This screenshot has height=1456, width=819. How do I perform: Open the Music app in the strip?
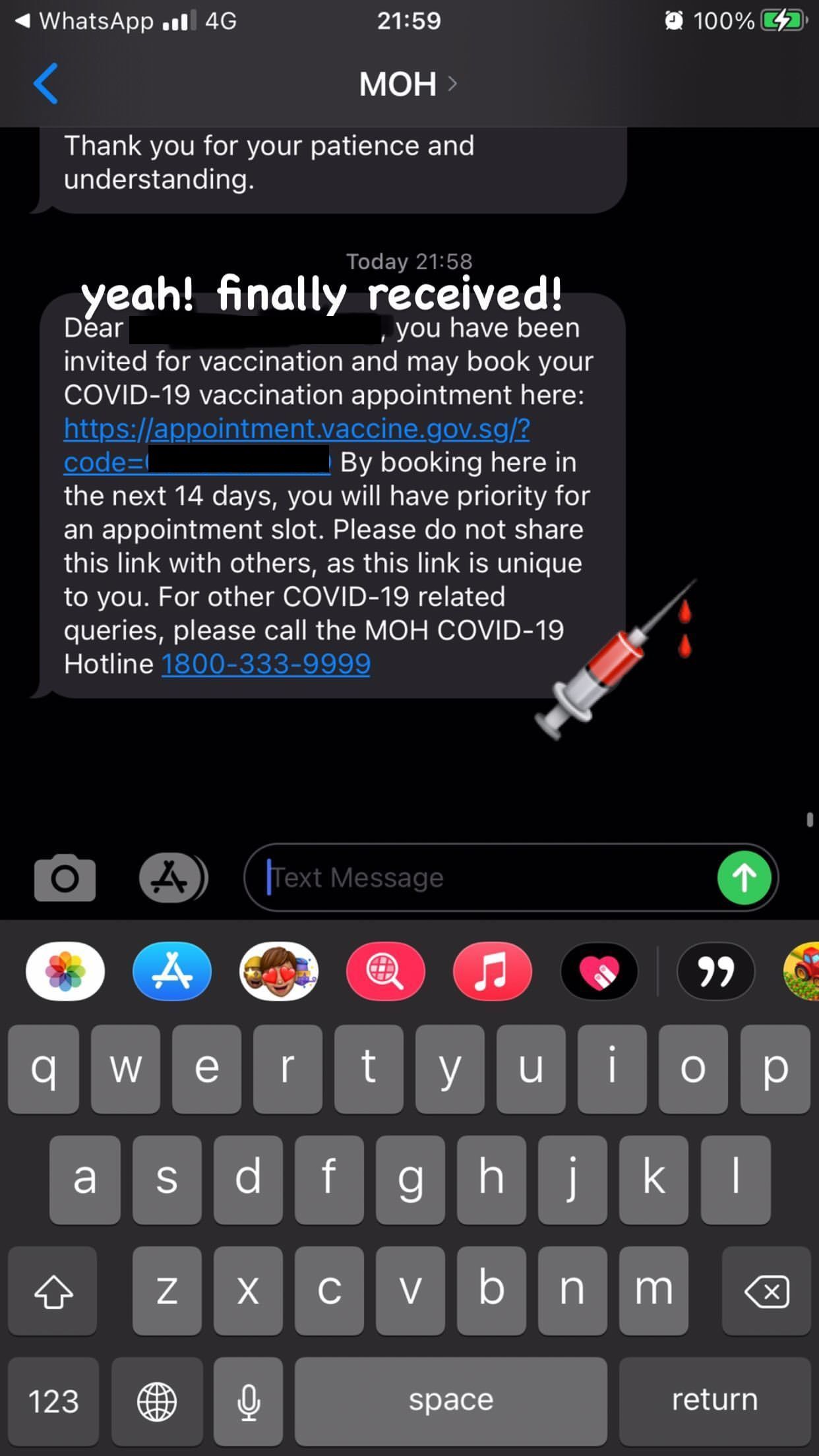(493, 971)
